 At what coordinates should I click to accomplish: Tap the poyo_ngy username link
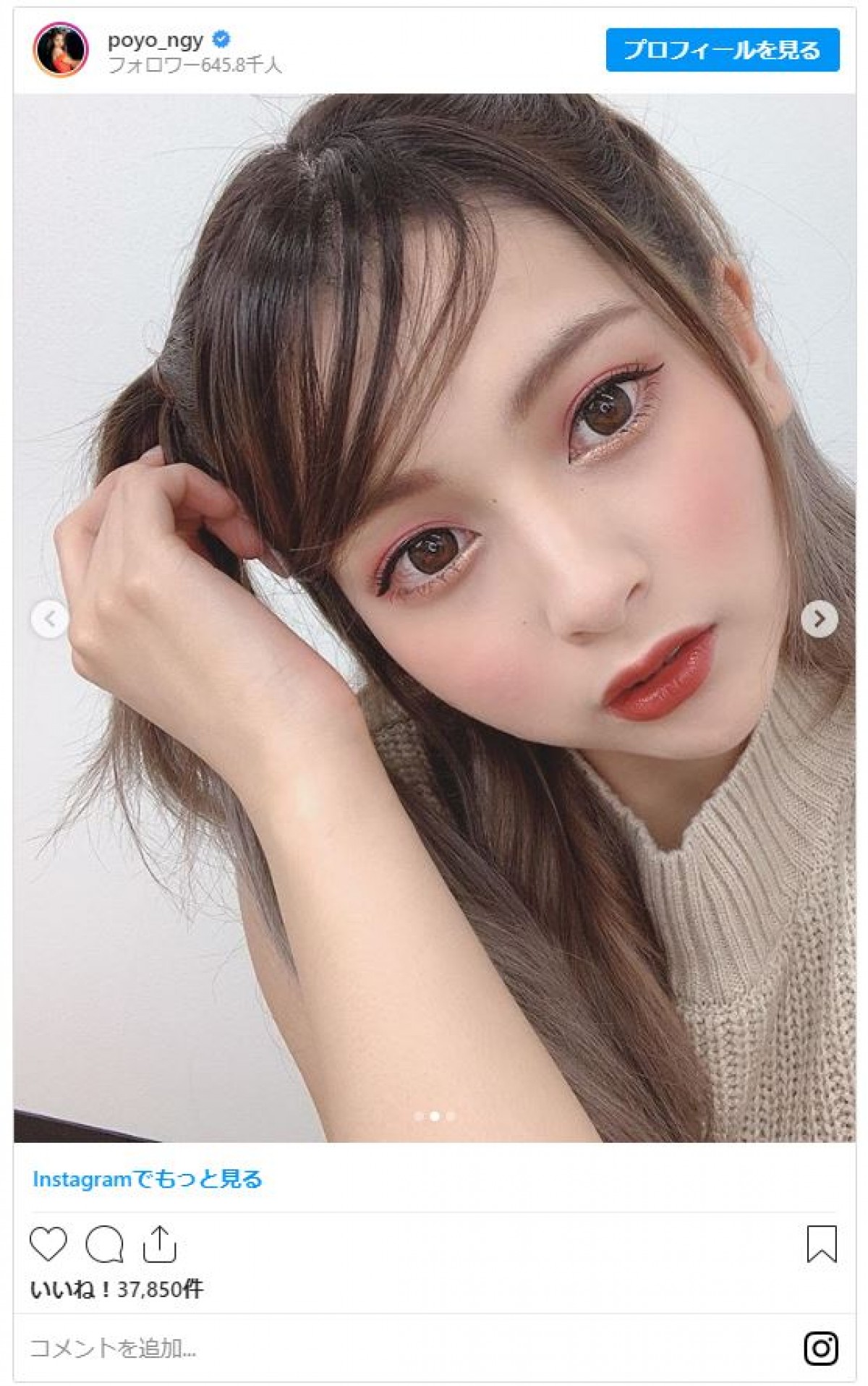point(156,40)
